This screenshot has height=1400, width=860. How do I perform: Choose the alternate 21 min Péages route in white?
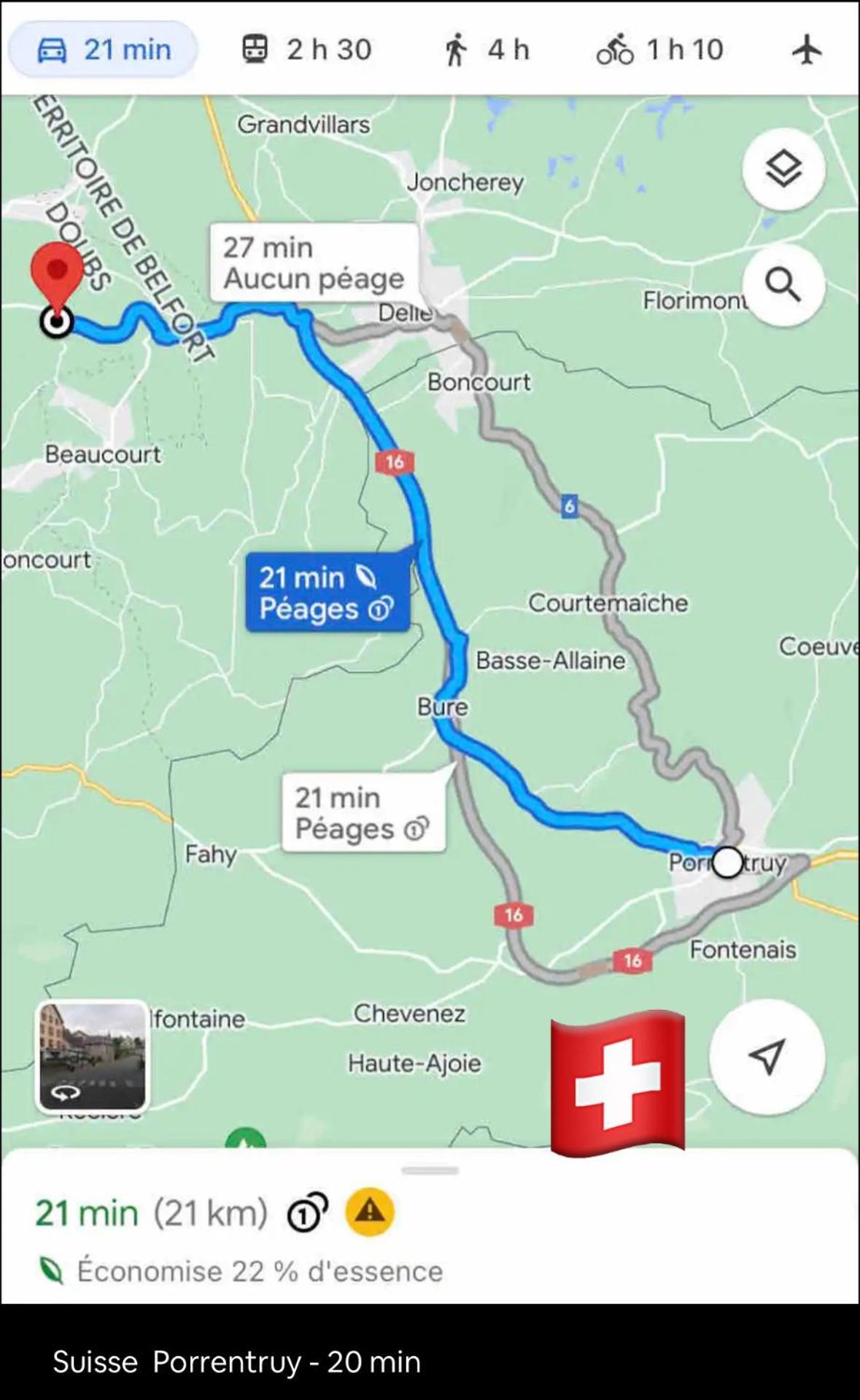point(363,813)
